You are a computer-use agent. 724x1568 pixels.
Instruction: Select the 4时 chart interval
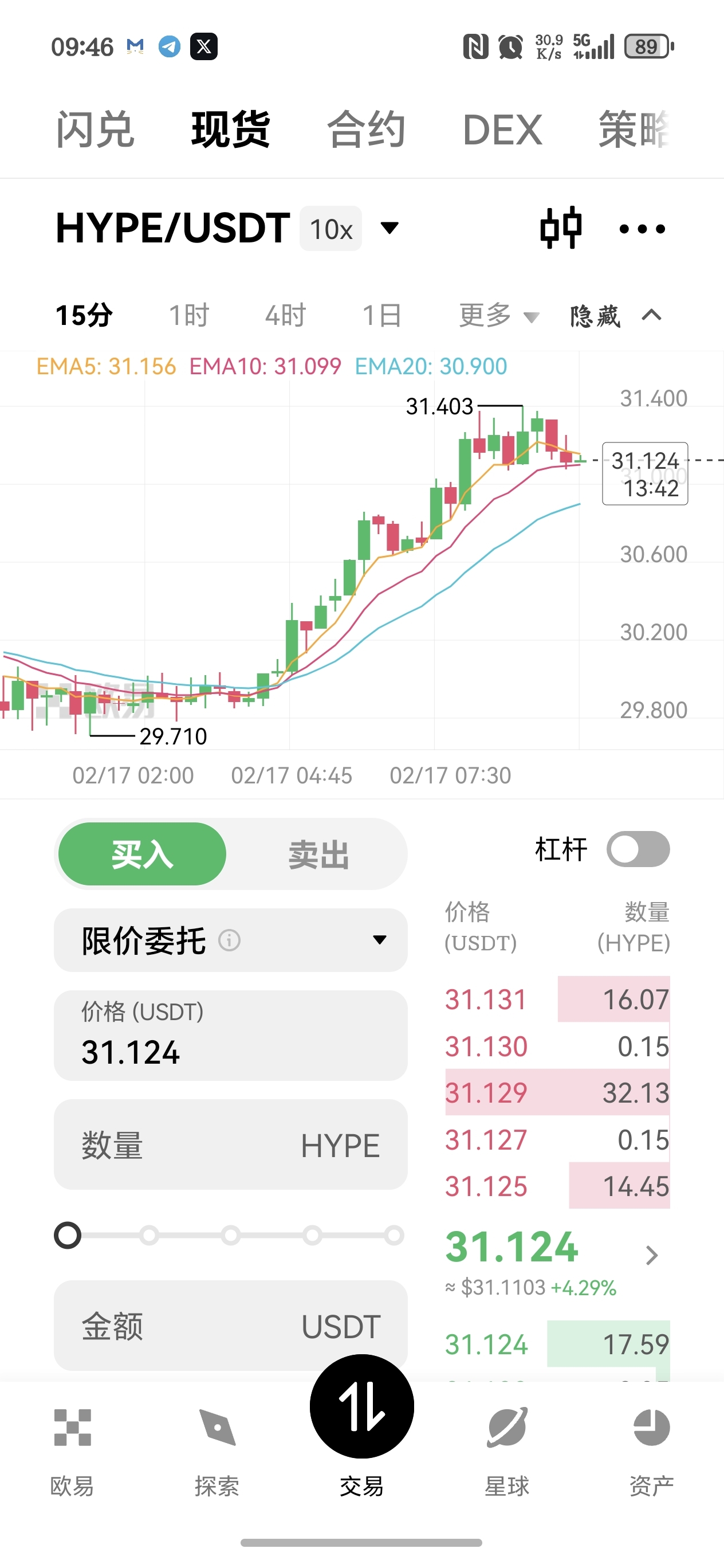point(285,315)
